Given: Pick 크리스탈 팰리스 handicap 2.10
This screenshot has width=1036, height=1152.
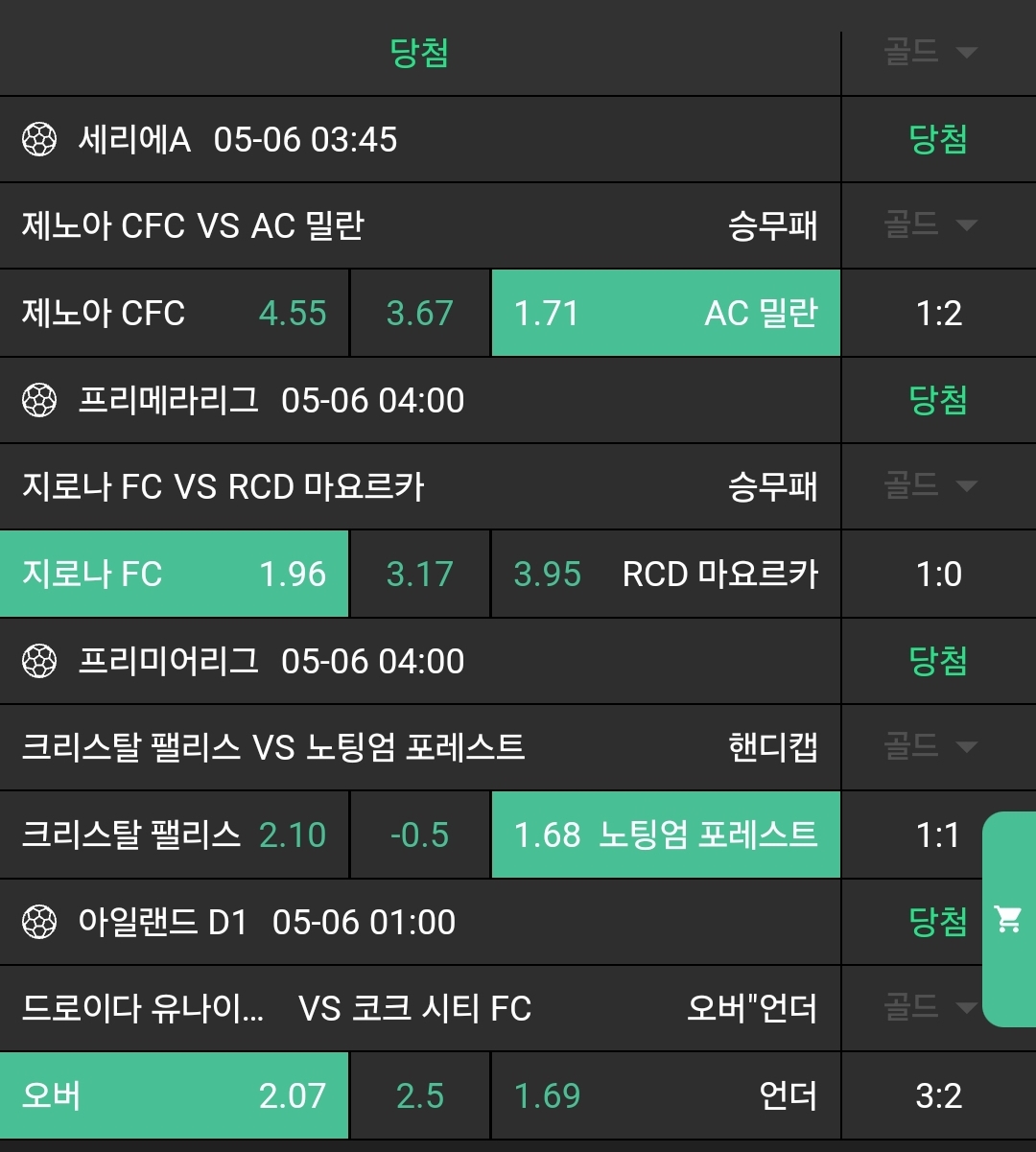Looking at the screenshot, I should (x=174, y=835).
